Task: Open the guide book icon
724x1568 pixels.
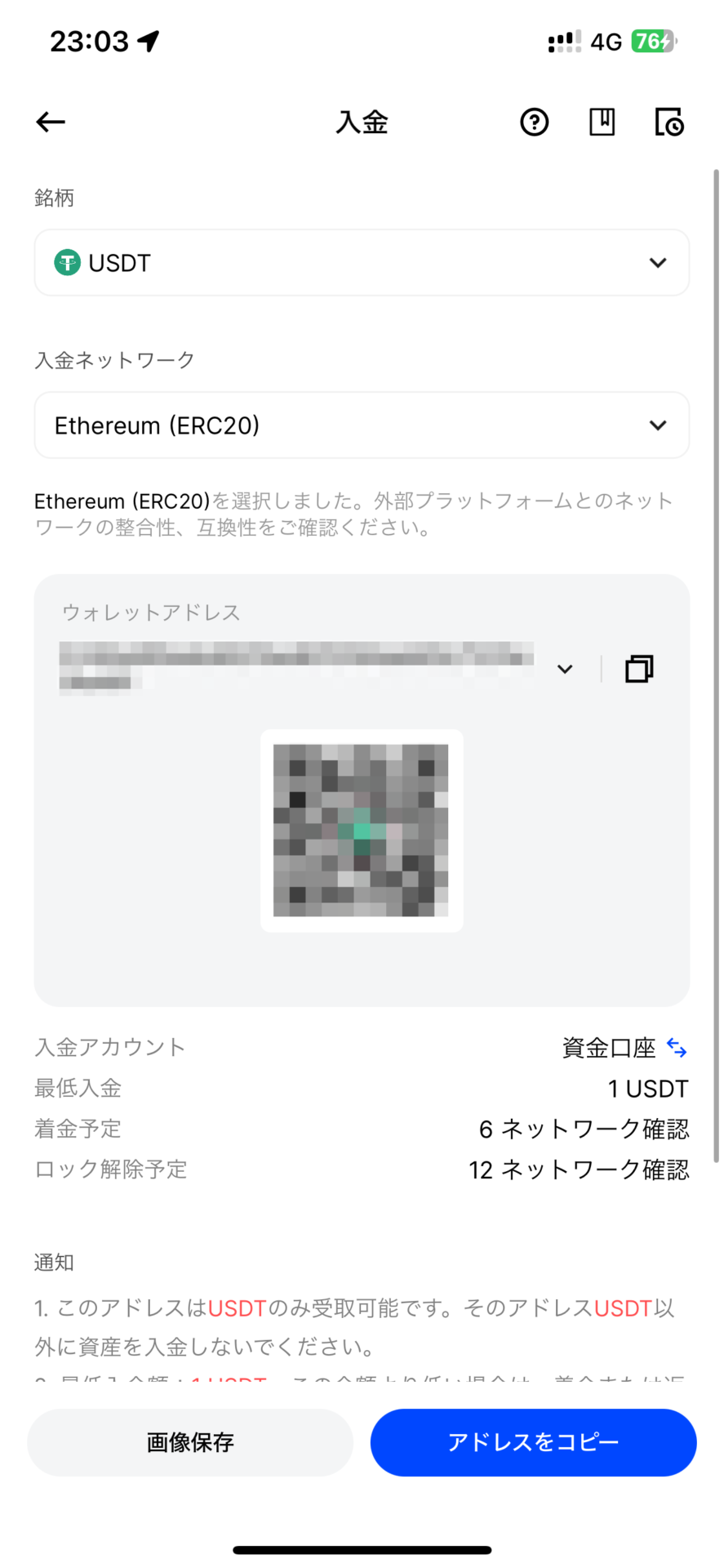Action: point(602,122)
